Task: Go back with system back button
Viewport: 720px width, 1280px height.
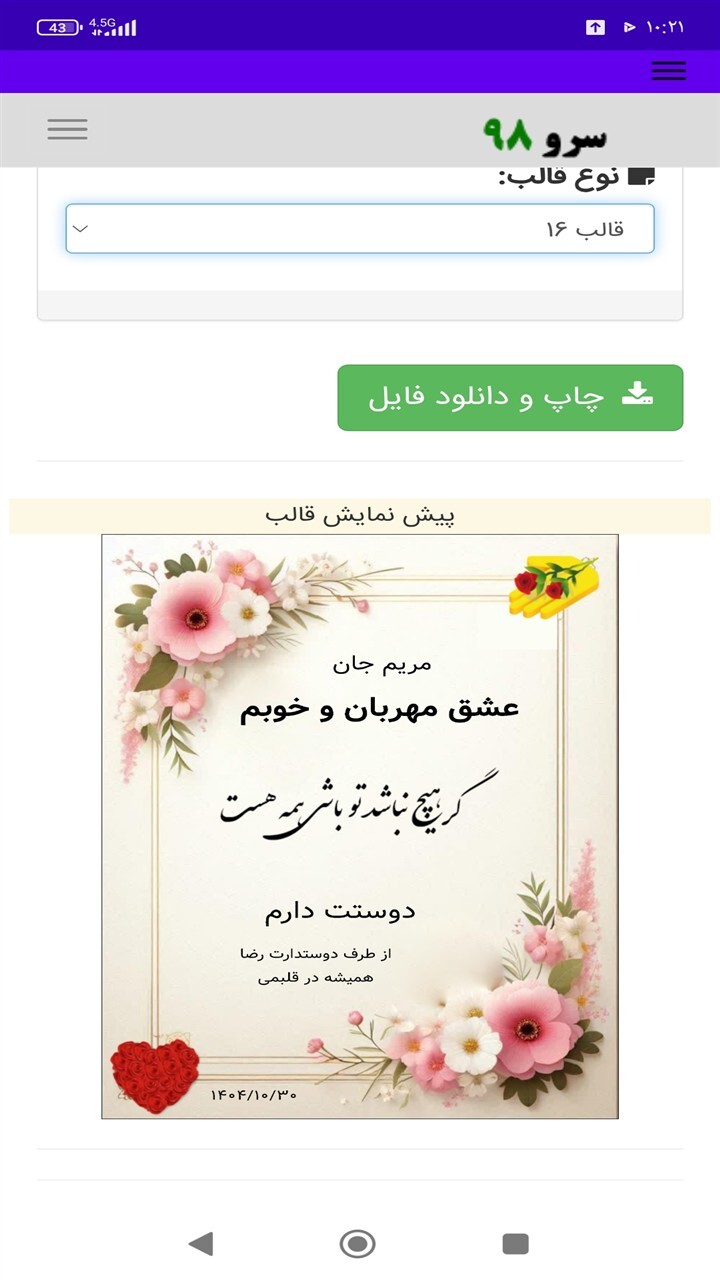Action: click(201, 1243)
